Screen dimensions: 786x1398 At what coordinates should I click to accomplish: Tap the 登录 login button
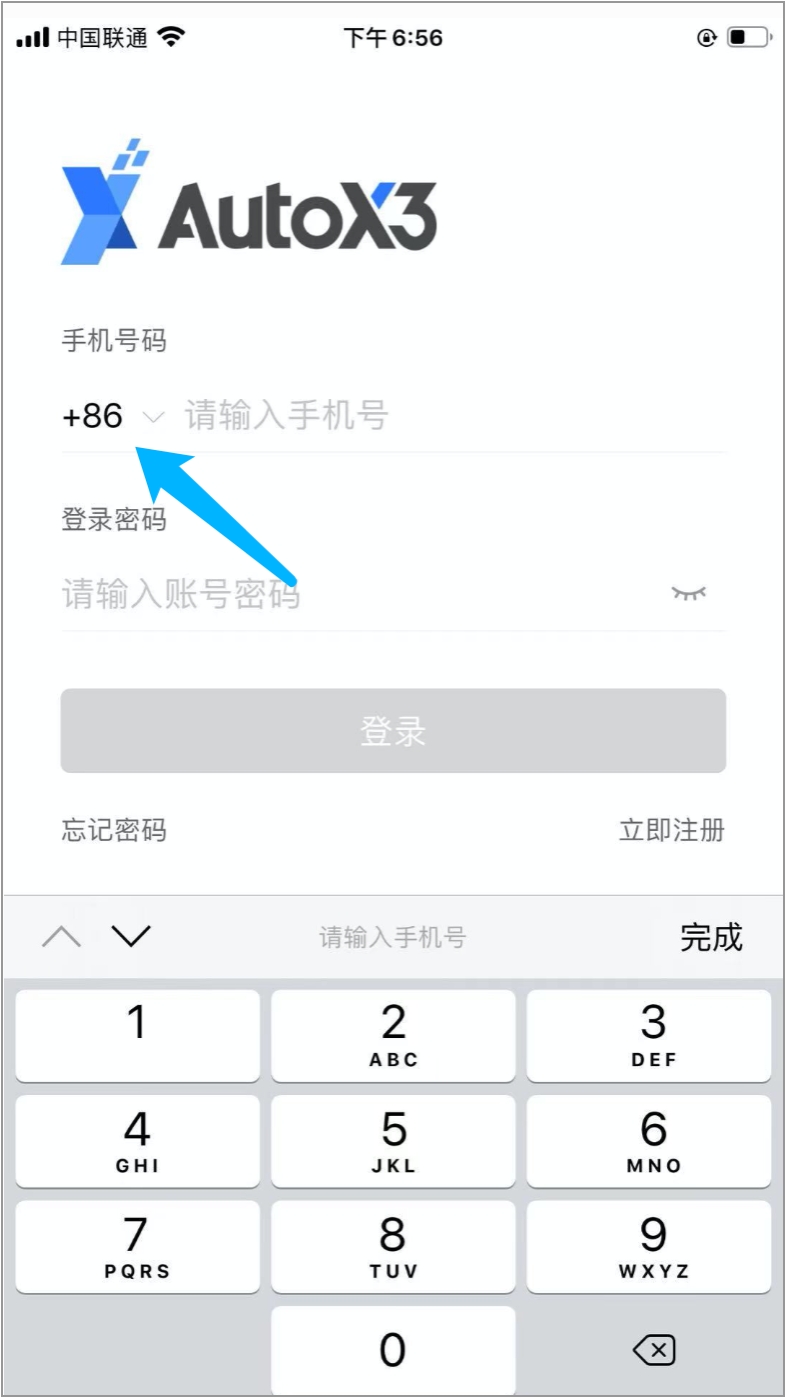coord(393,731)
